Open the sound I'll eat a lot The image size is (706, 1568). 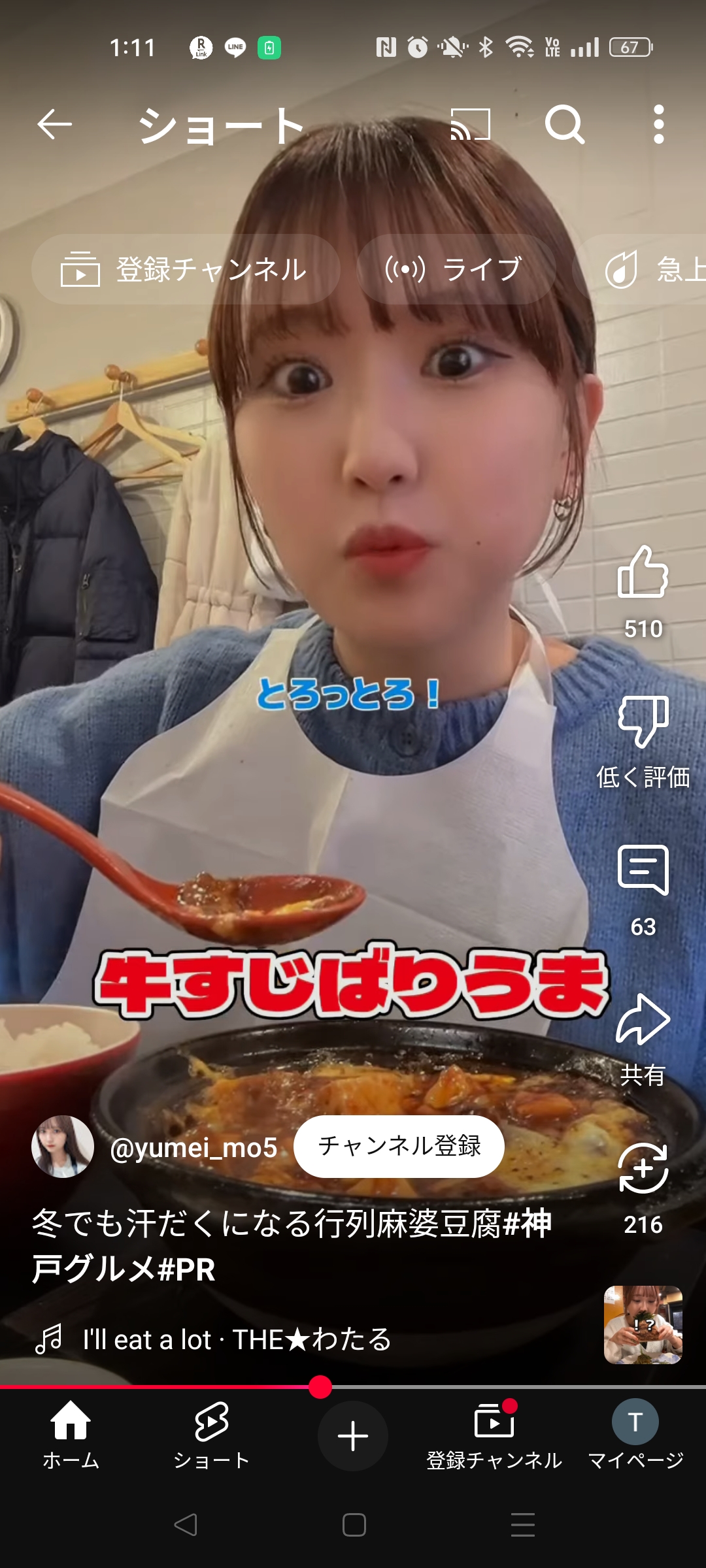(237, 1339)
